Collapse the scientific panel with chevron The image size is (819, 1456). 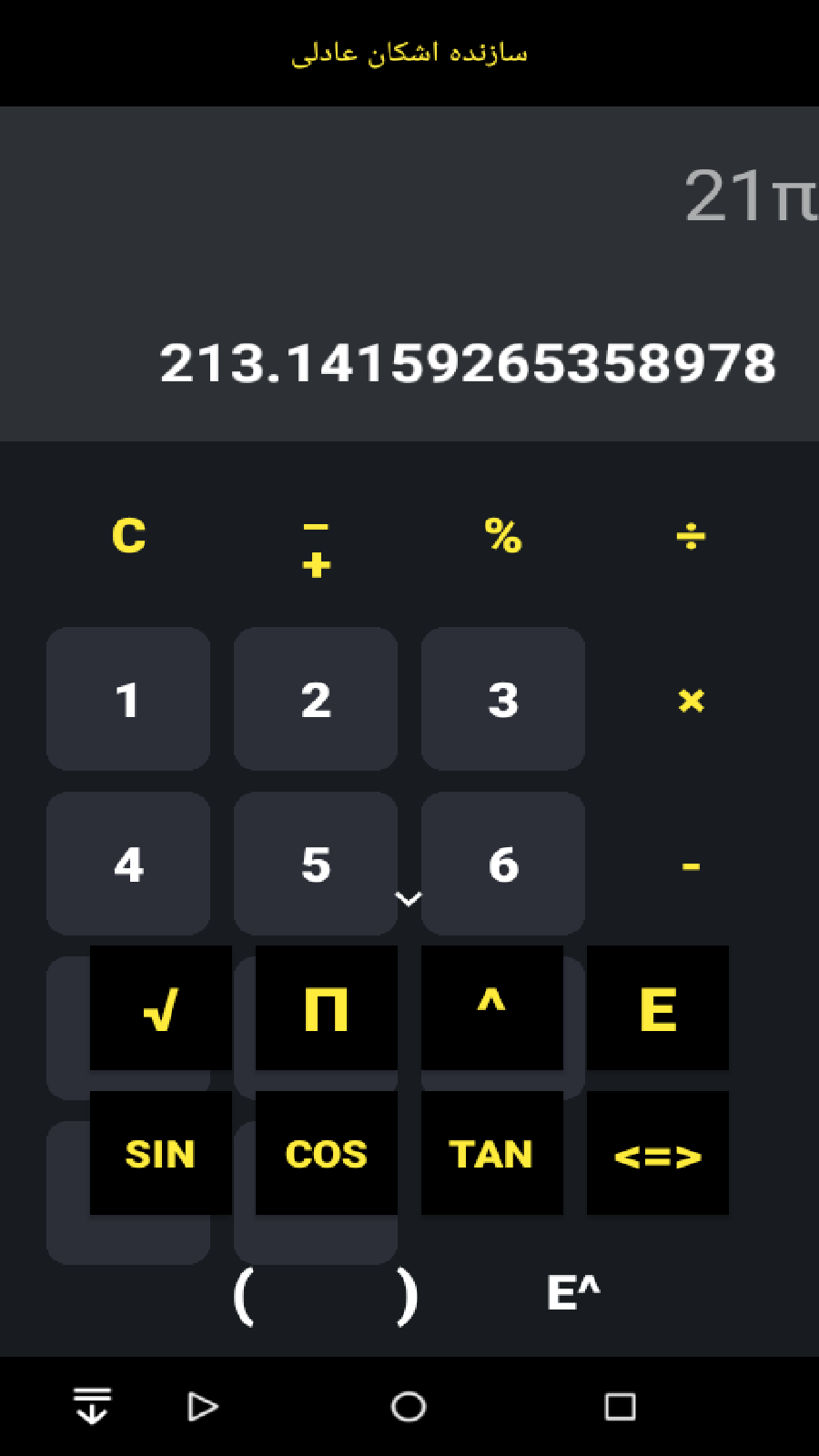coord(409,899)
